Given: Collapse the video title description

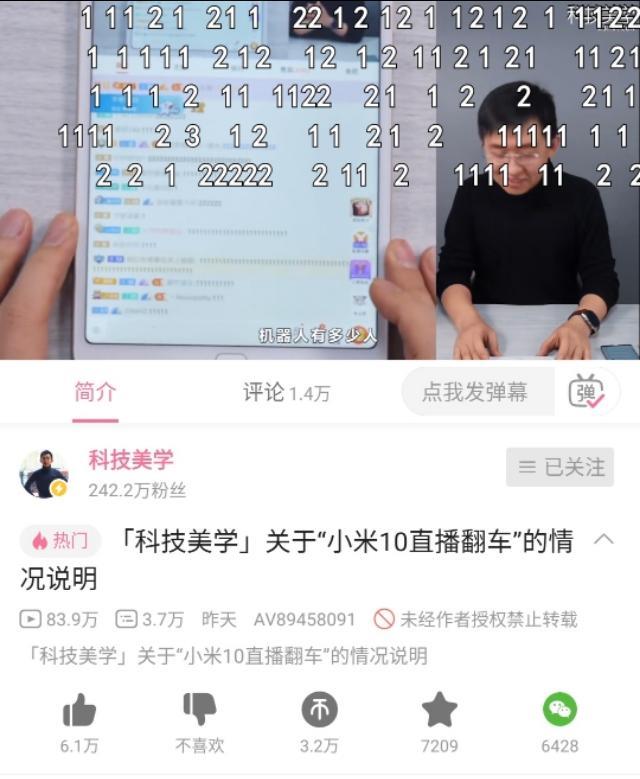Looking at the screenshot, I should pyautogui.click(x=603, y=540).
